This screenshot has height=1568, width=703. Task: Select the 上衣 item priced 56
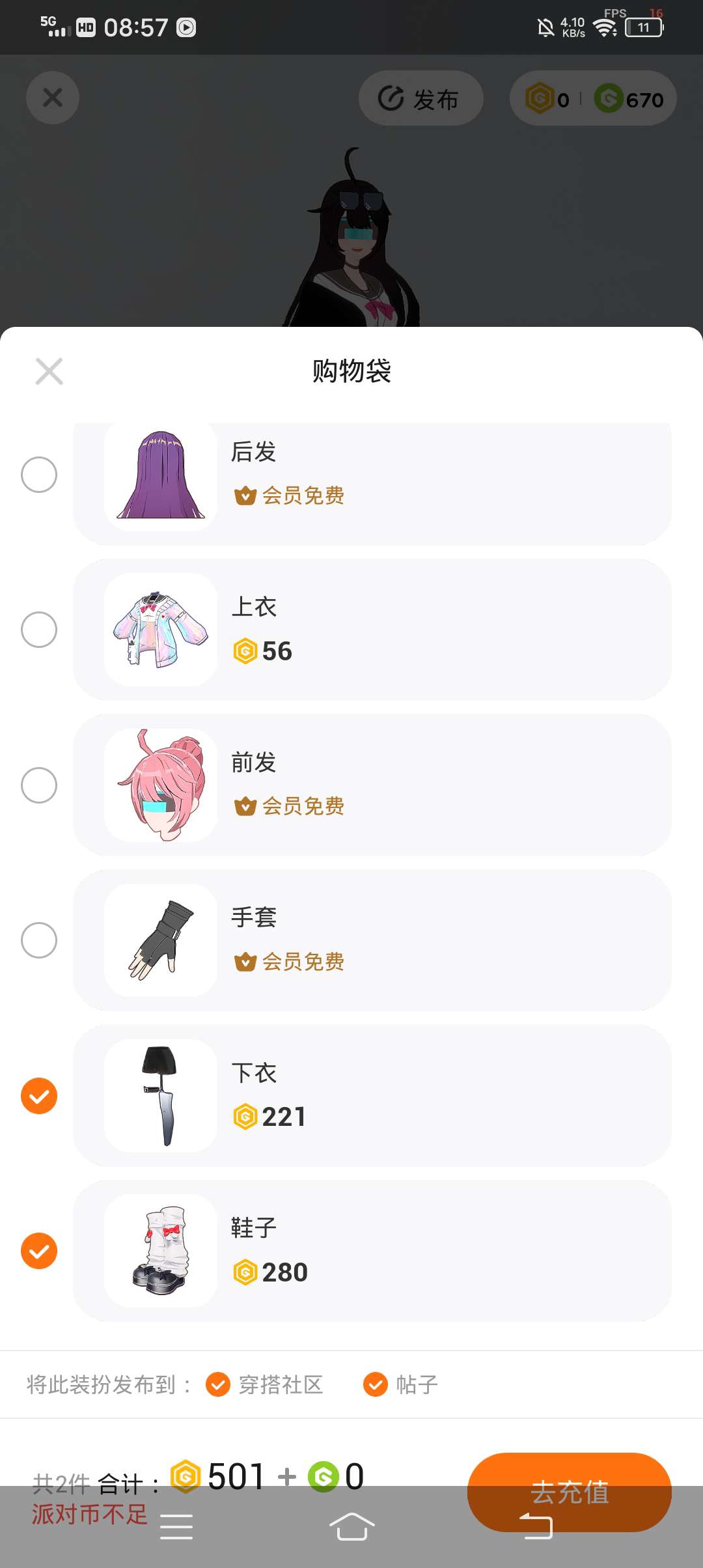coord(39,630)
